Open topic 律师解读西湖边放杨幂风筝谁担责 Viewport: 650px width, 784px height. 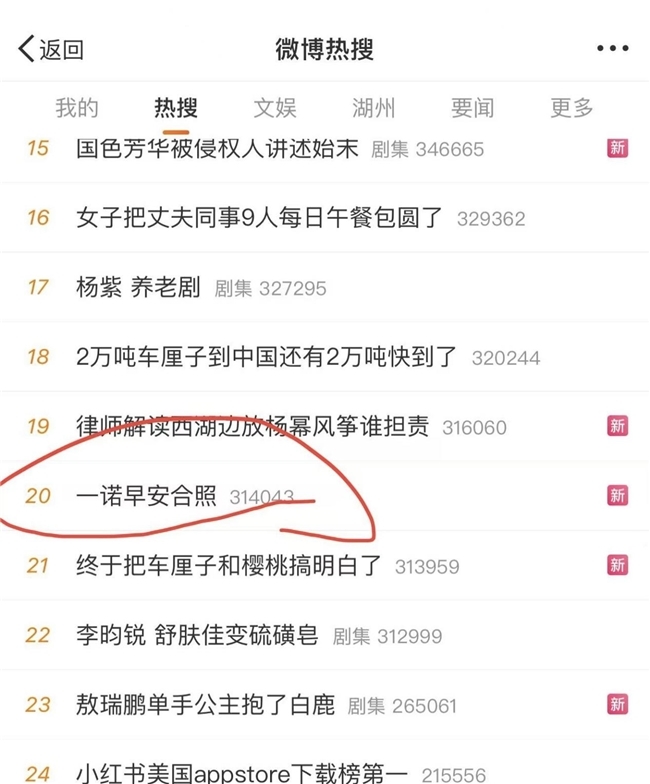tap(252, 427)
